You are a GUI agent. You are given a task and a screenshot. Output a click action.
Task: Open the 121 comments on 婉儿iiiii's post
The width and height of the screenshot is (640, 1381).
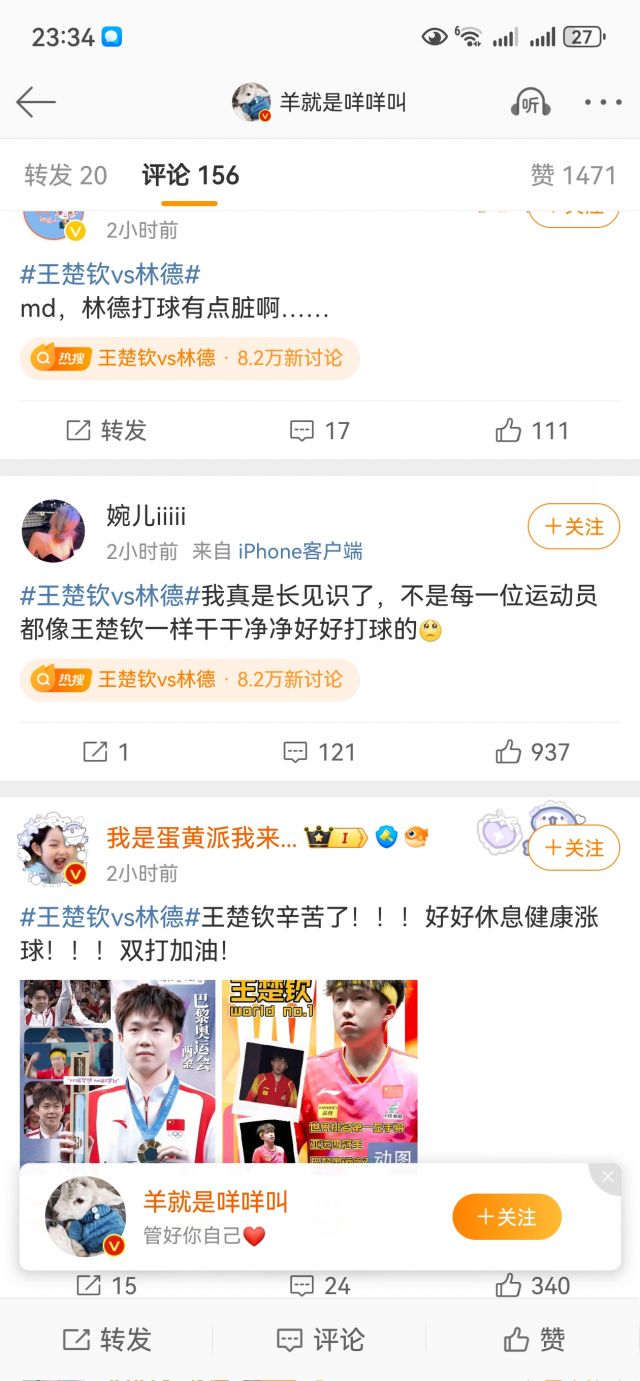click(320, 752)
